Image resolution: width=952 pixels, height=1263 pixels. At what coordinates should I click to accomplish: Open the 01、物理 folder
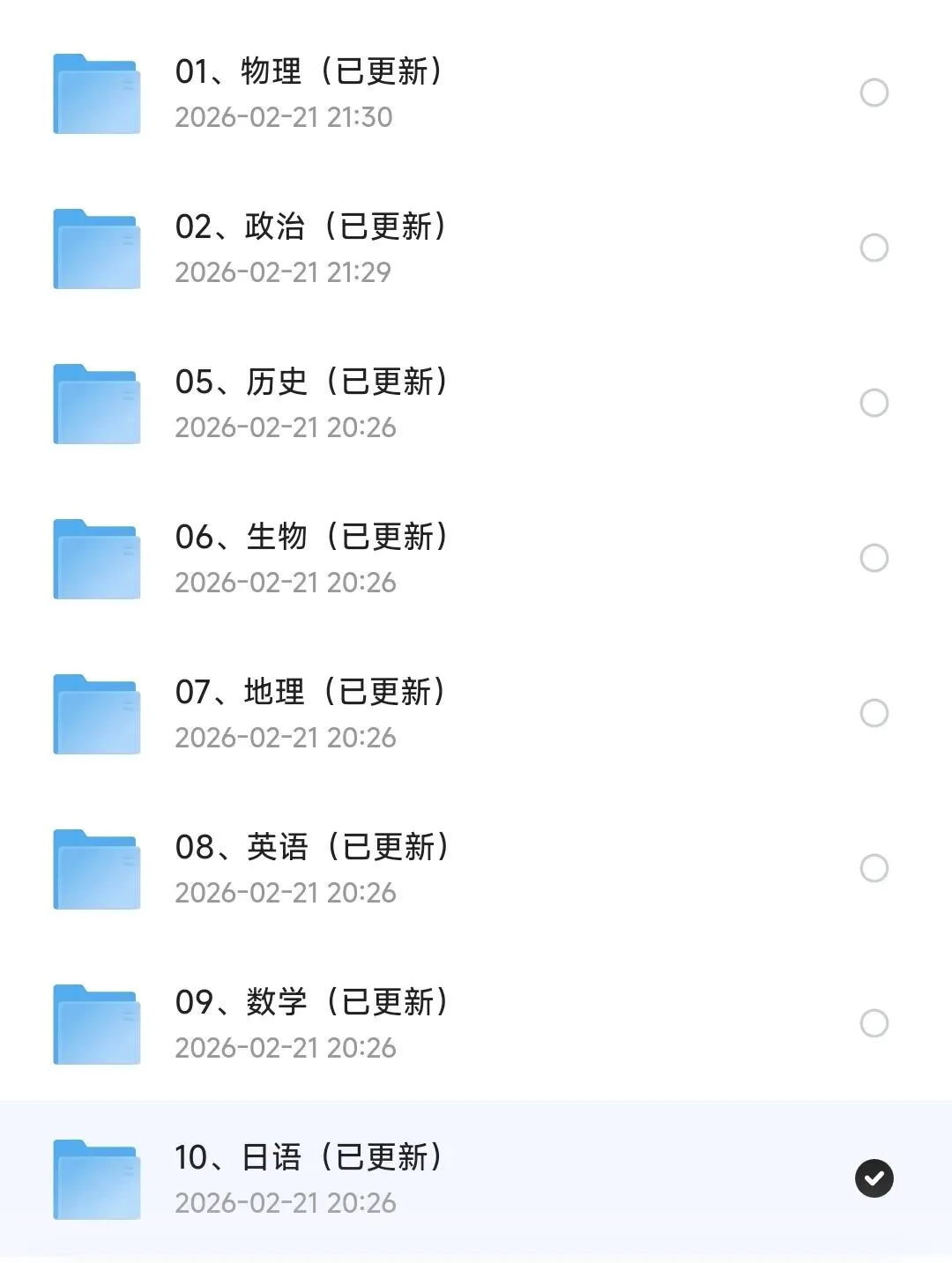point(309,72)
